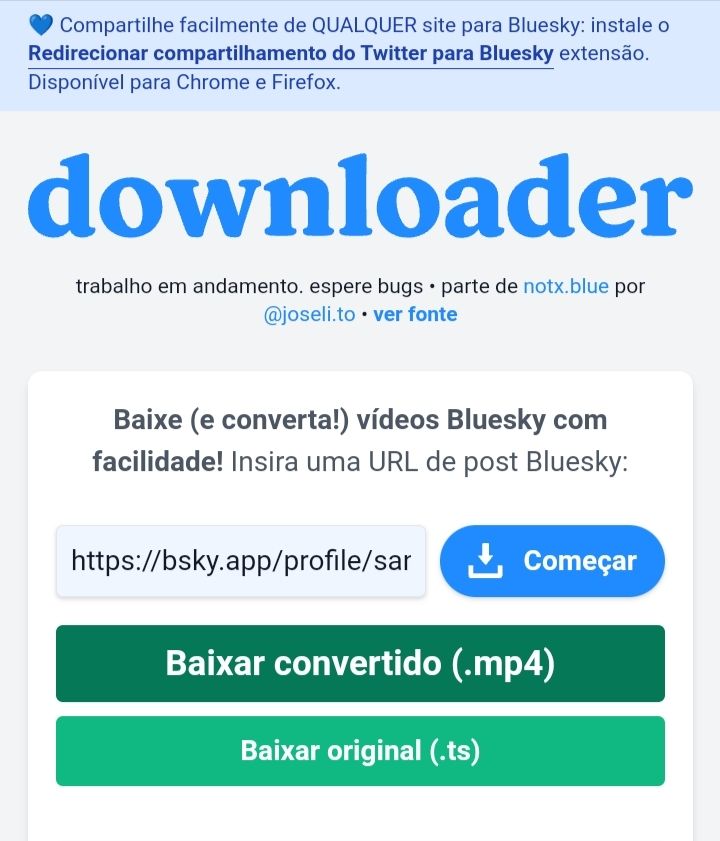Click the Baixe e converta heading

pos(360,419)
